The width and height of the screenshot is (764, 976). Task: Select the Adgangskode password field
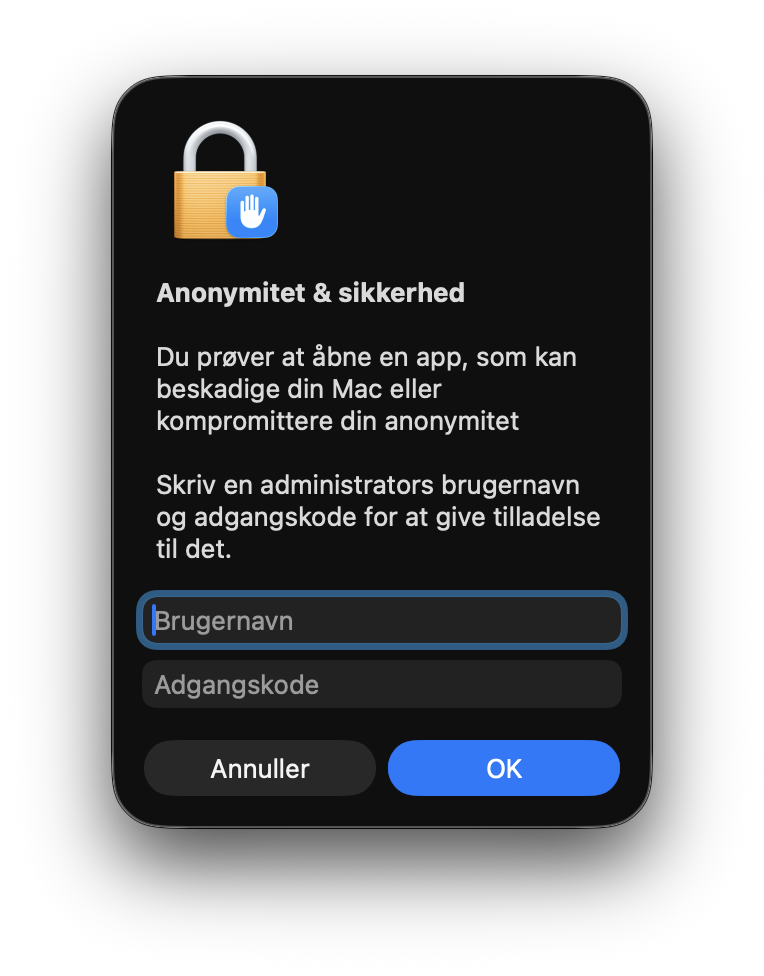(x=381, y=685)
